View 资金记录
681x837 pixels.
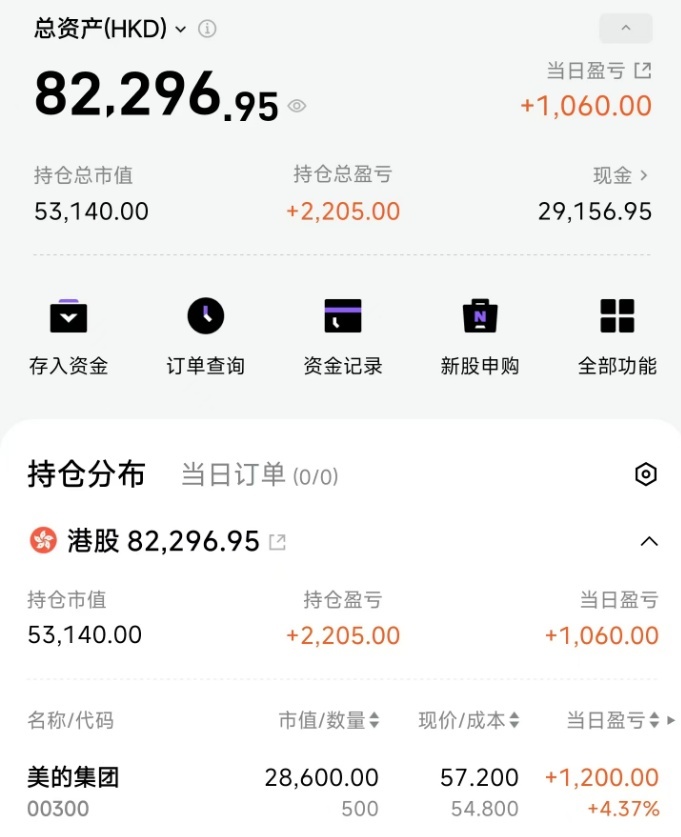[x=342, y=336]
